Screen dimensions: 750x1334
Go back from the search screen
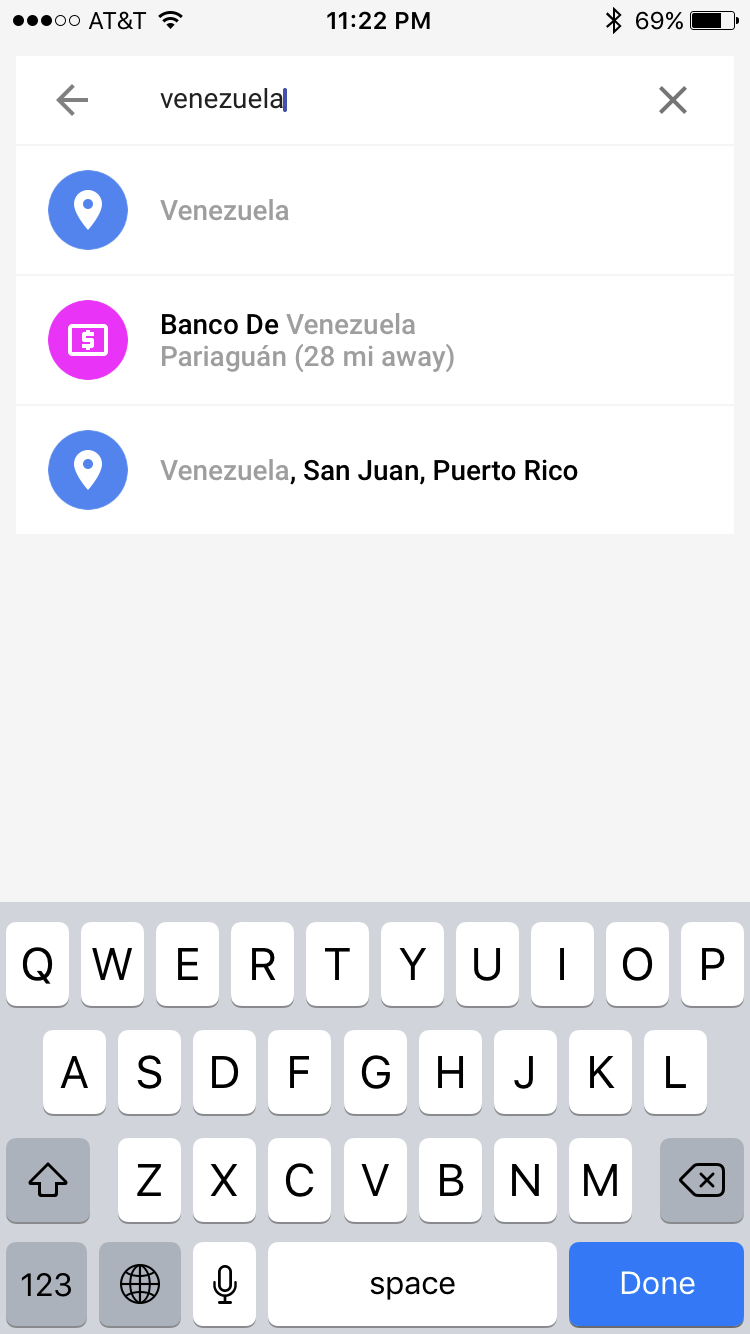(x=72, y=100)
